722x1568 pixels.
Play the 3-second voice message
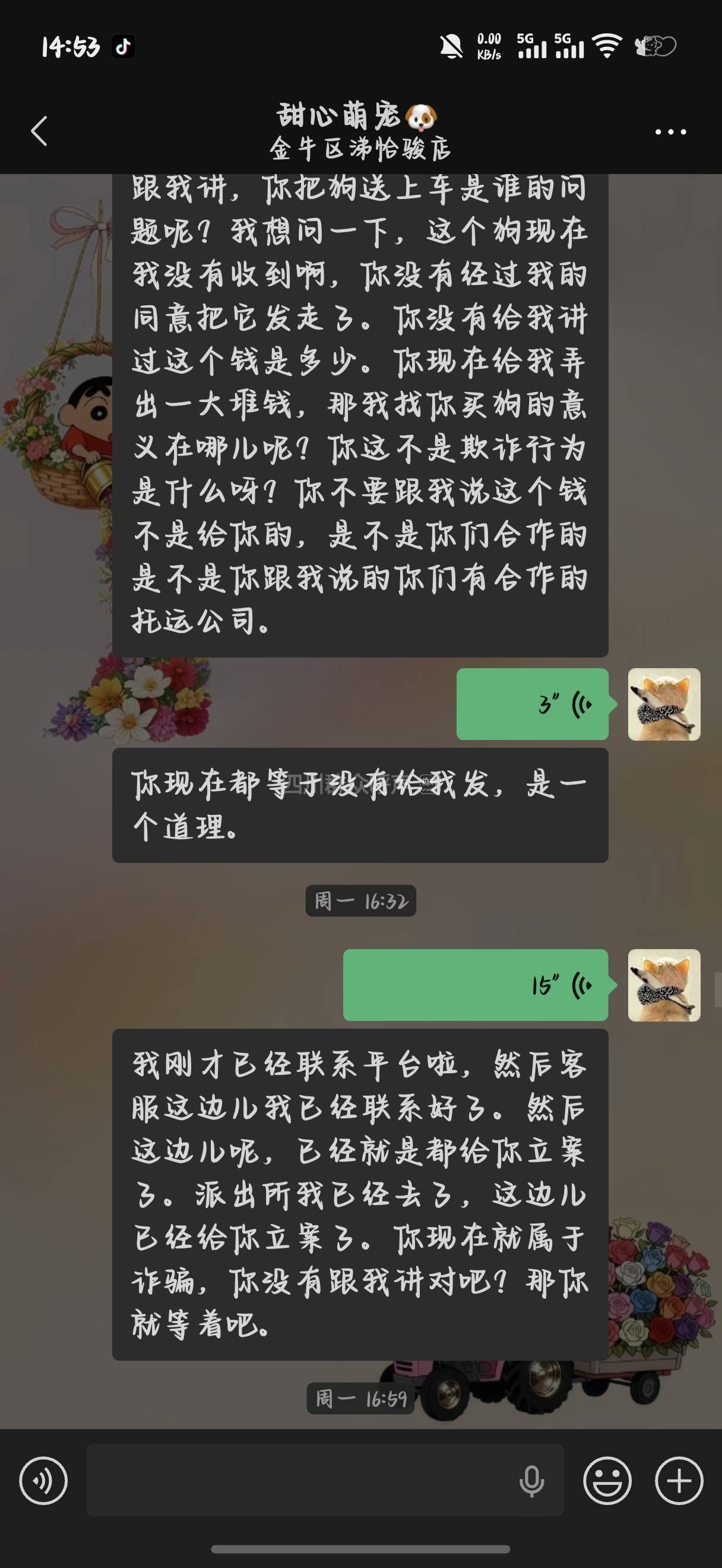(532, 704)
